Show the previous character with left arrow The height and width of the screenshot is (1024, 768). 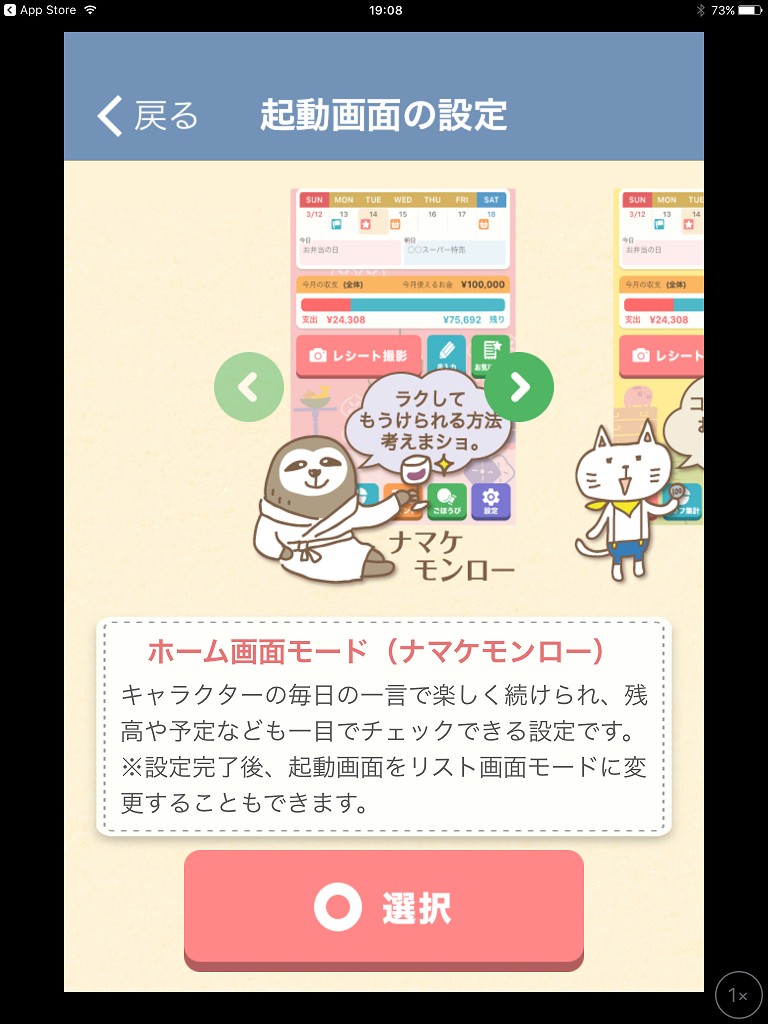[249, 387]
